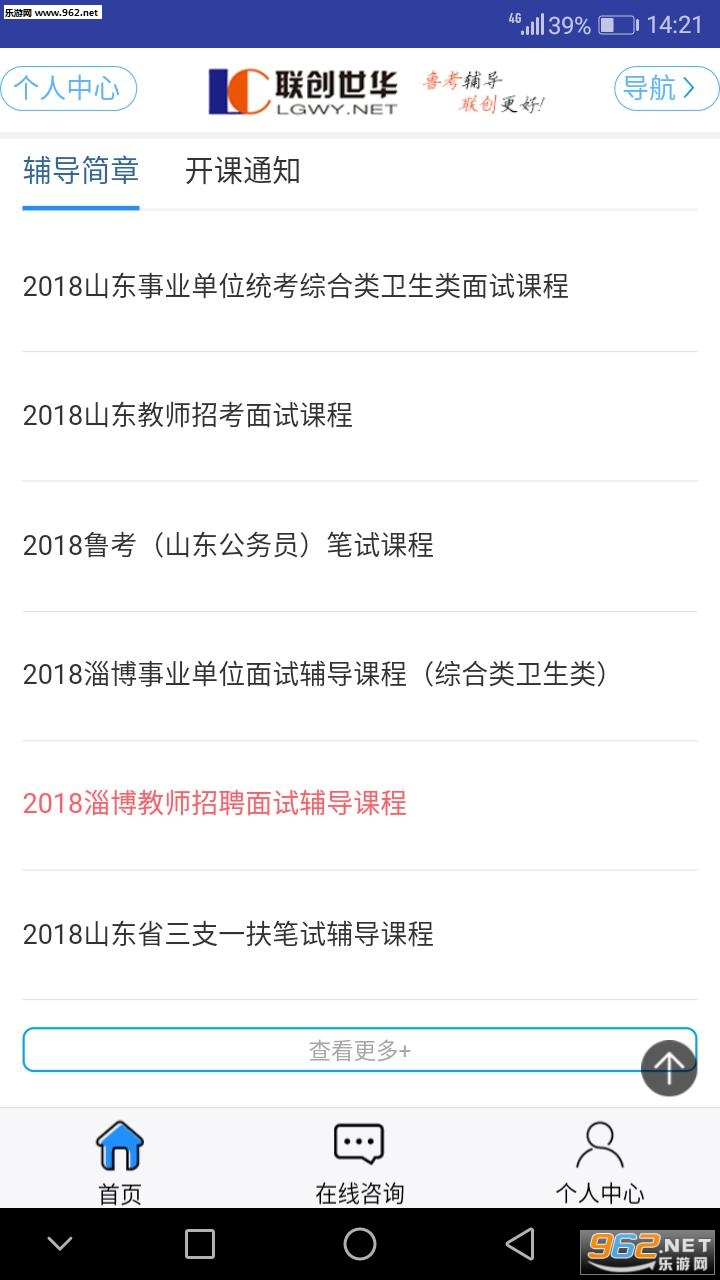Open 个人中心 button in the top header
The width and height of the screenshot is (720, 1280).
click(x=68, y=89)
